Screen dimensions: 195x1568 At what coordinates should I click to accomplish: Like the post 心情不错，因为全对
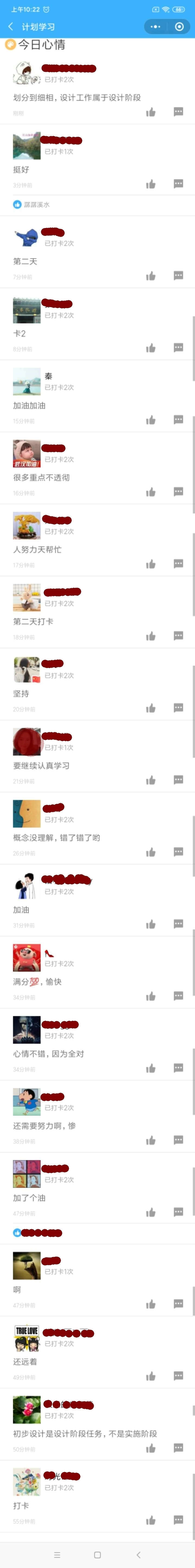[x=151, y=1068]
